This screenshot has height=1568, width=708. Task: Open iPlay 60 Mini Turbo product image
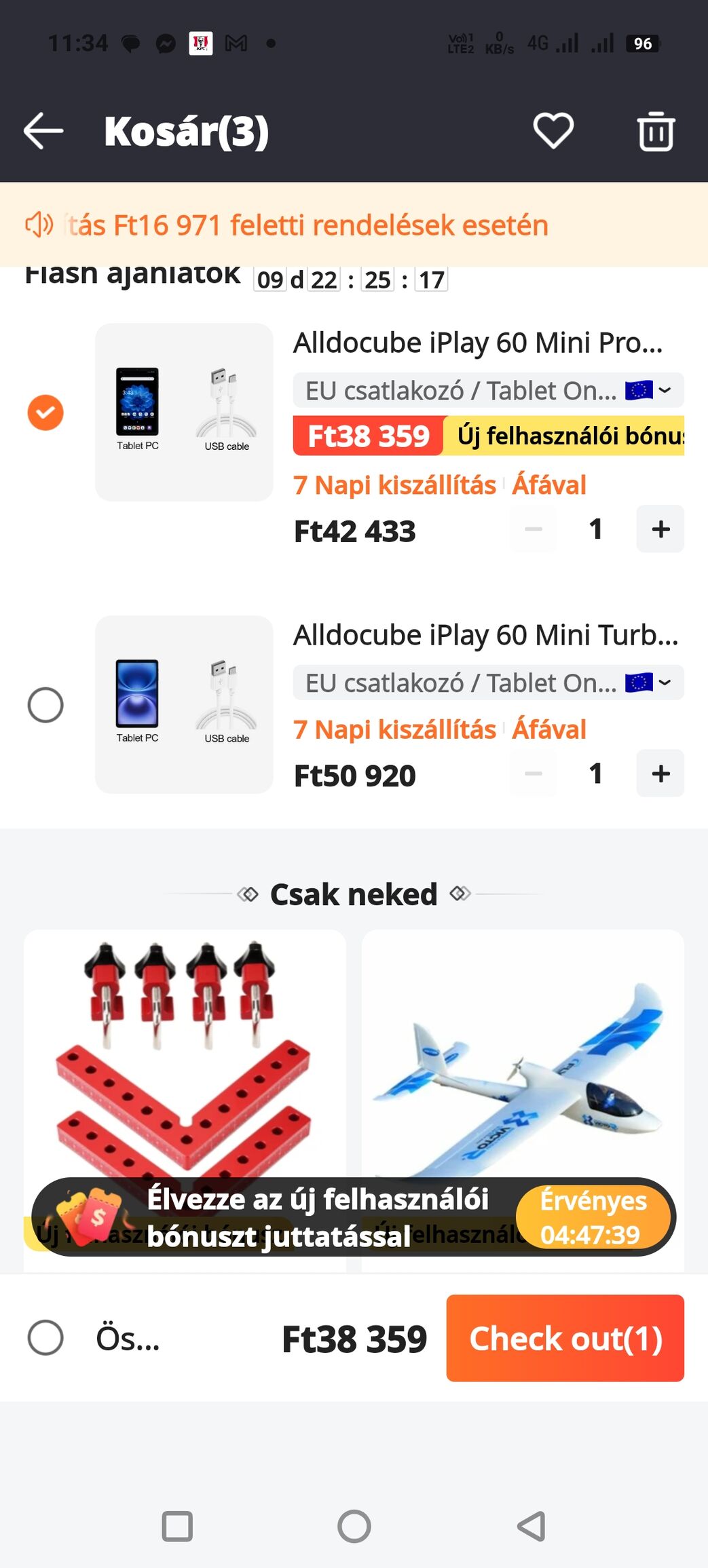[x=184, y=704]
